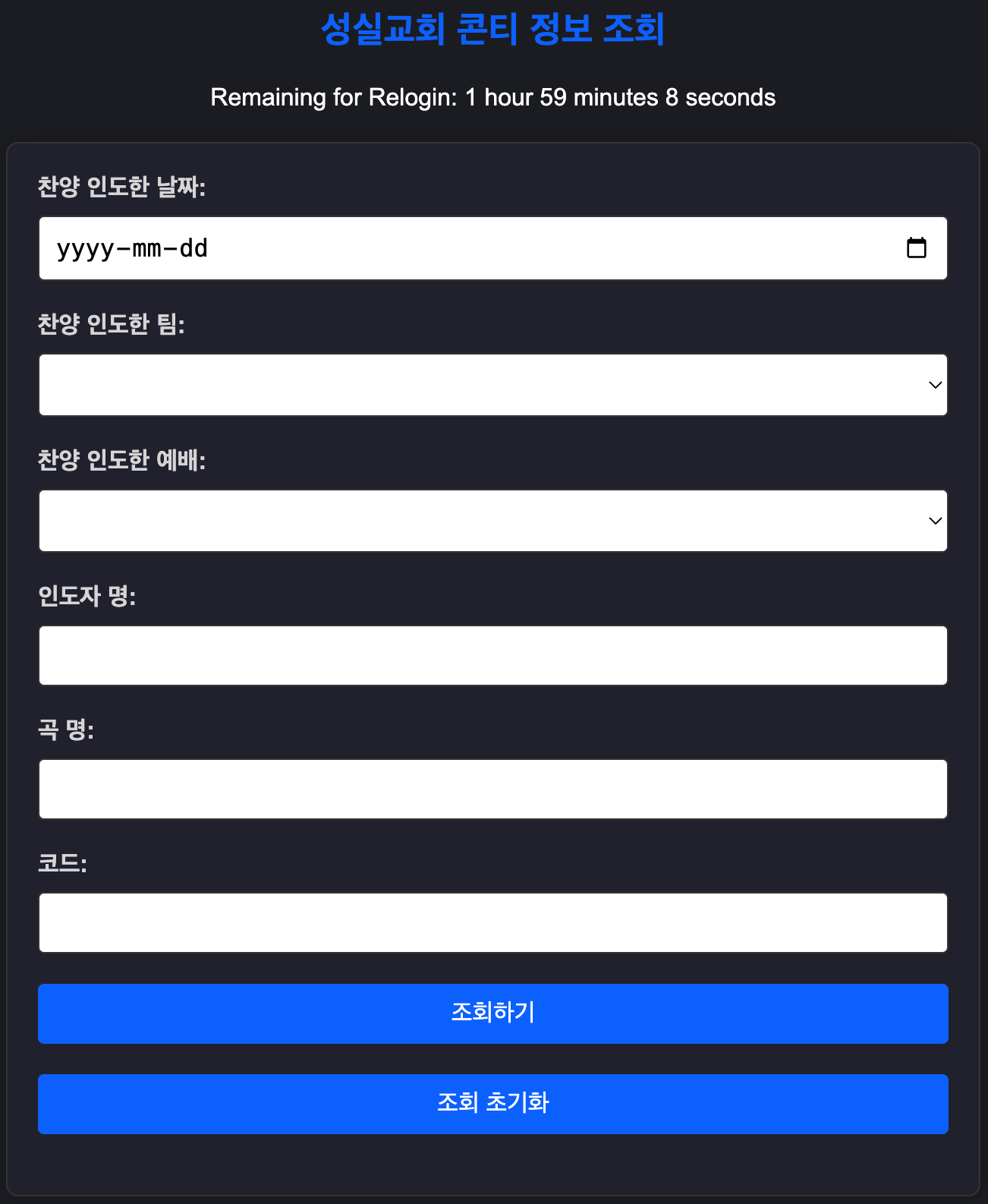Focus the 코드 text field
This screenshot has height=1204, width=988.
click(x=493, y=923)
